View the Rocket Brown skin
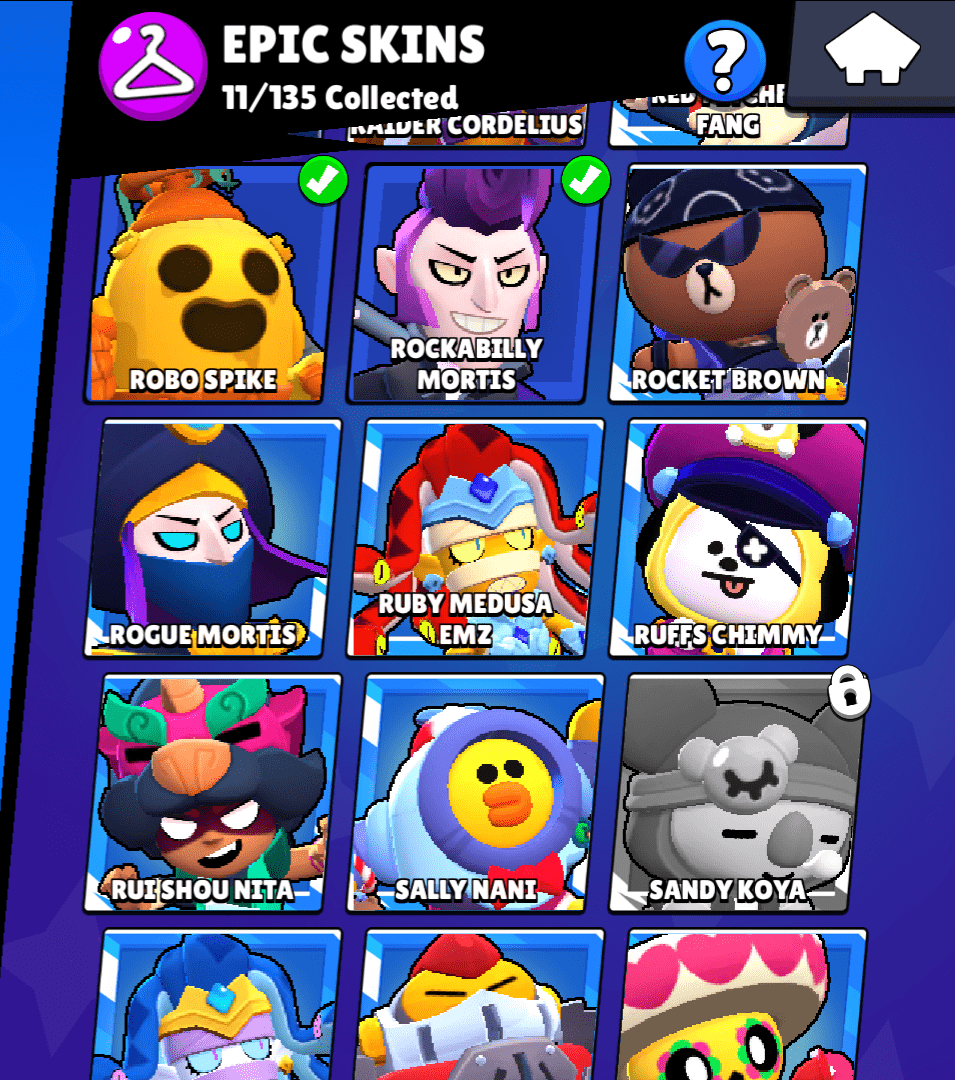The width and height of the screenshot is (955, 1080). (x=738, y=285)
